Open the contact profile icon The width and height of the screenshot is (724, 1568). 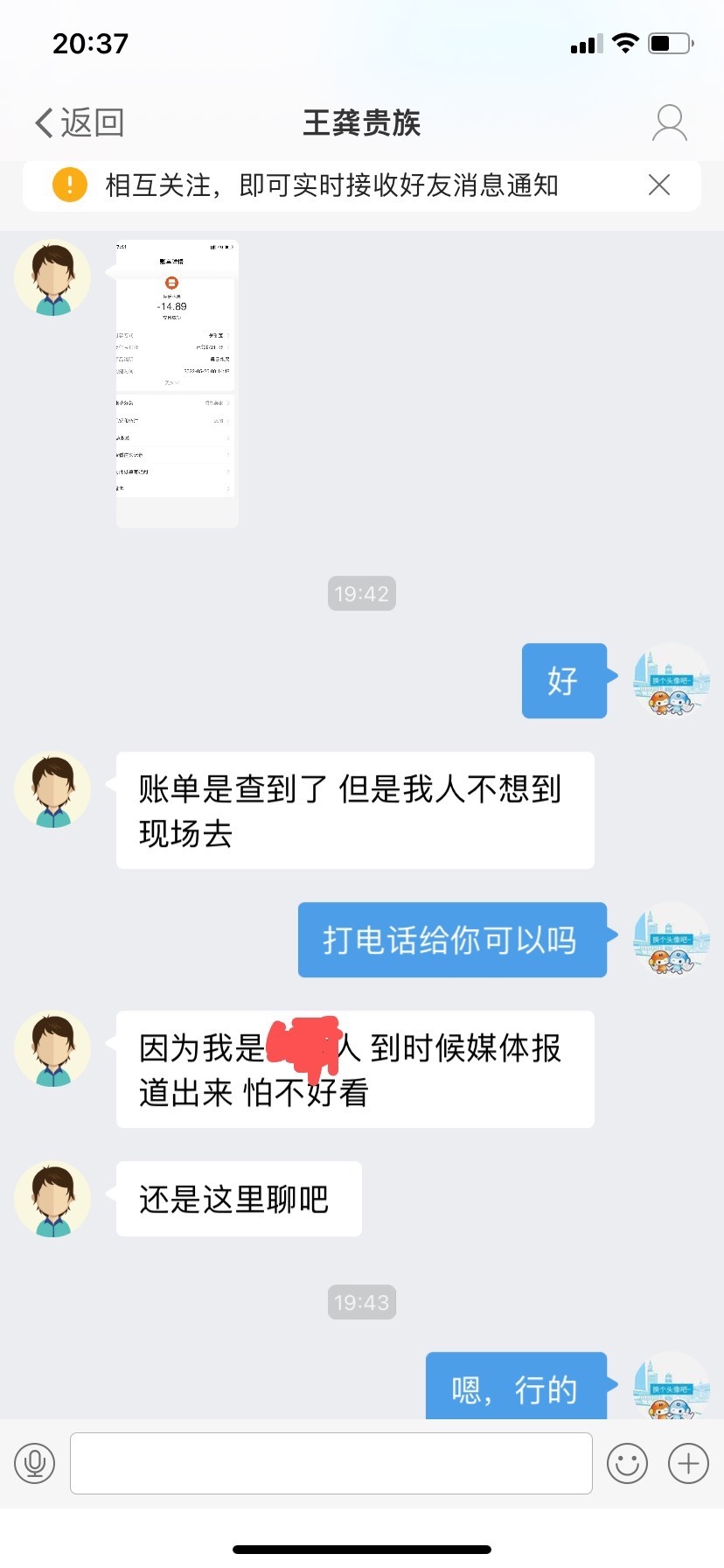[669, 123]
